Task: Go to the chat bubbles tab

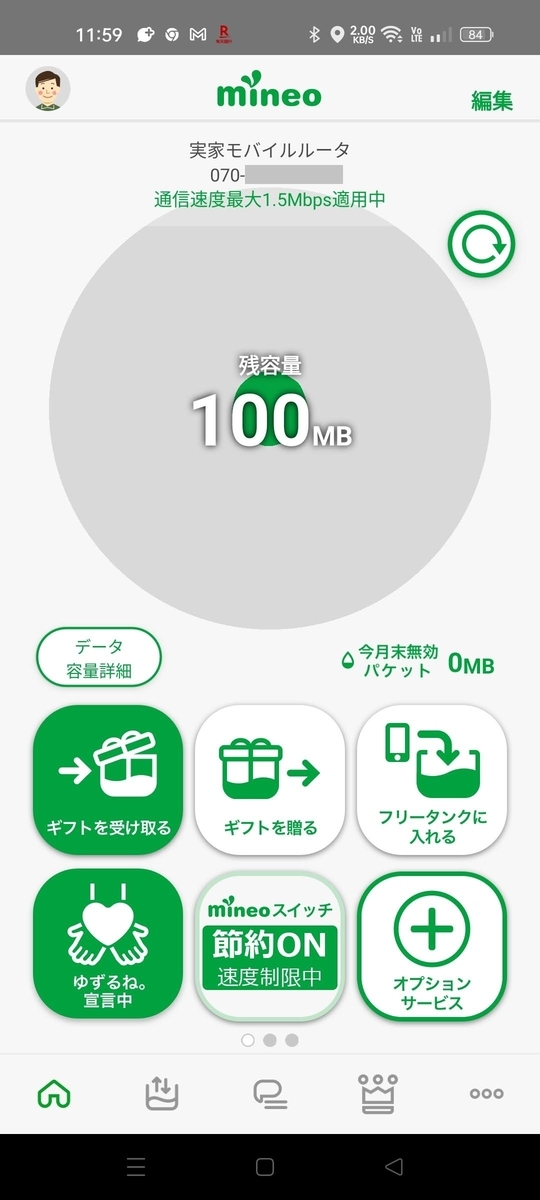Action: click(x=270, y=1094)
